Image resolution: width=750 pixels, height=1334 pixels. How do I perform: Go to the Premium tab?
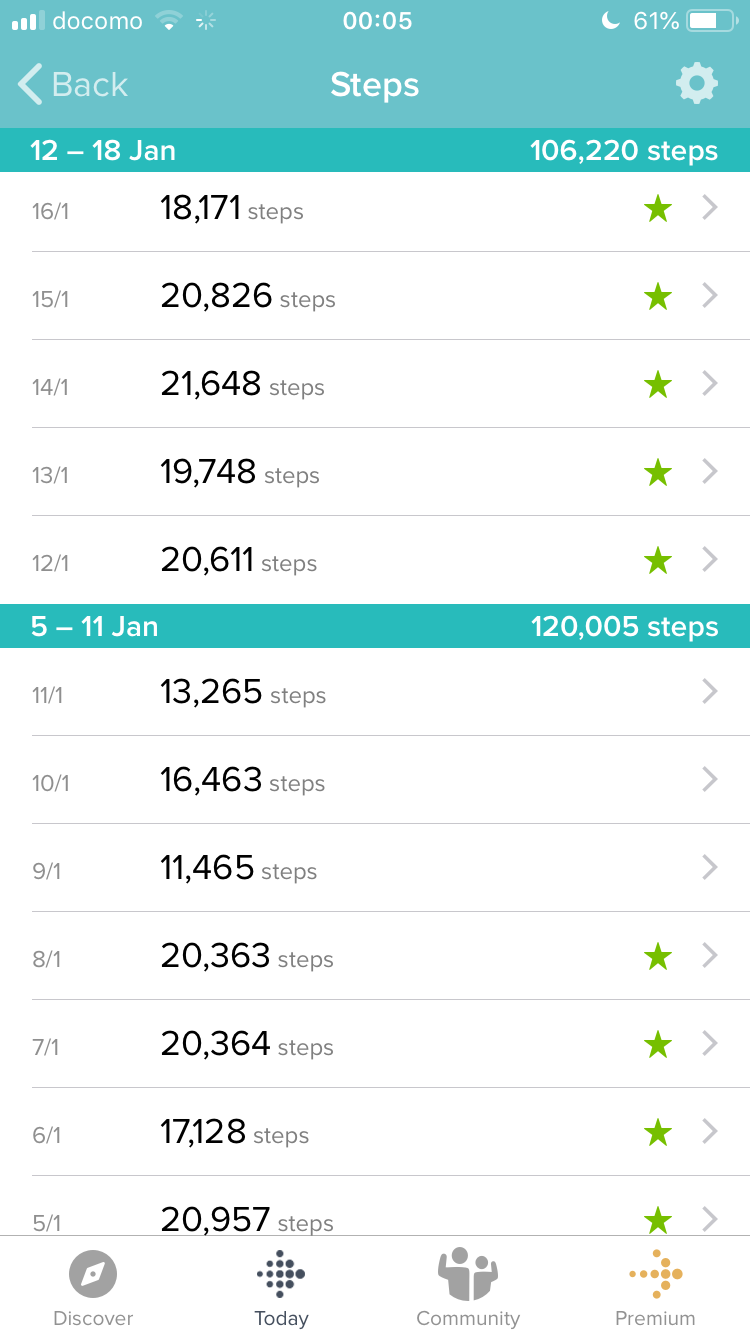click(x=656, y=1289)
